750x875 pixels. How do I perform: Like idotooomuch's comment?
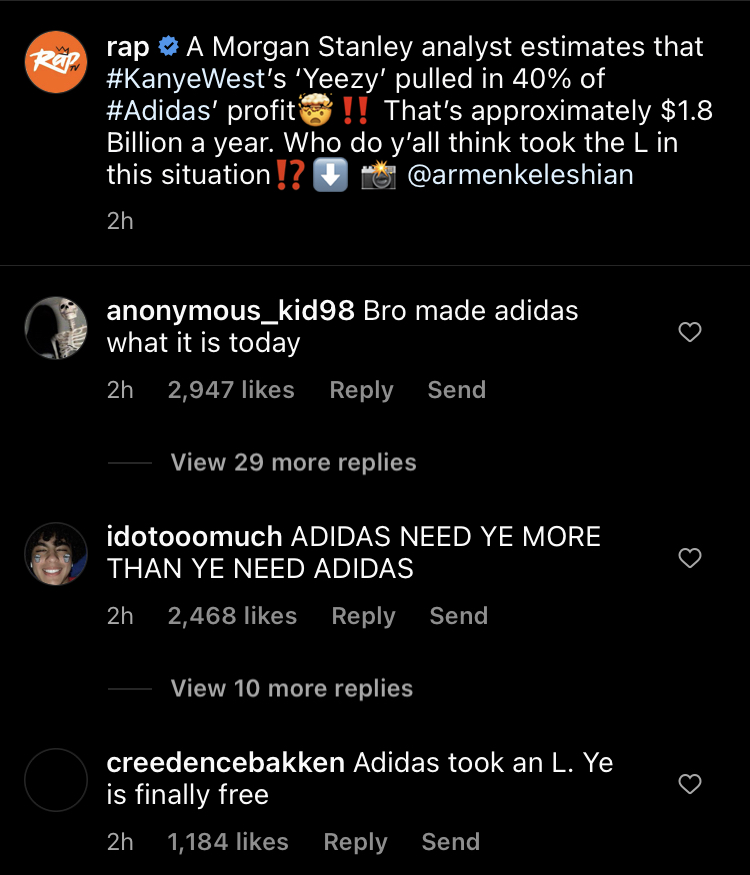tap(690, 558)
